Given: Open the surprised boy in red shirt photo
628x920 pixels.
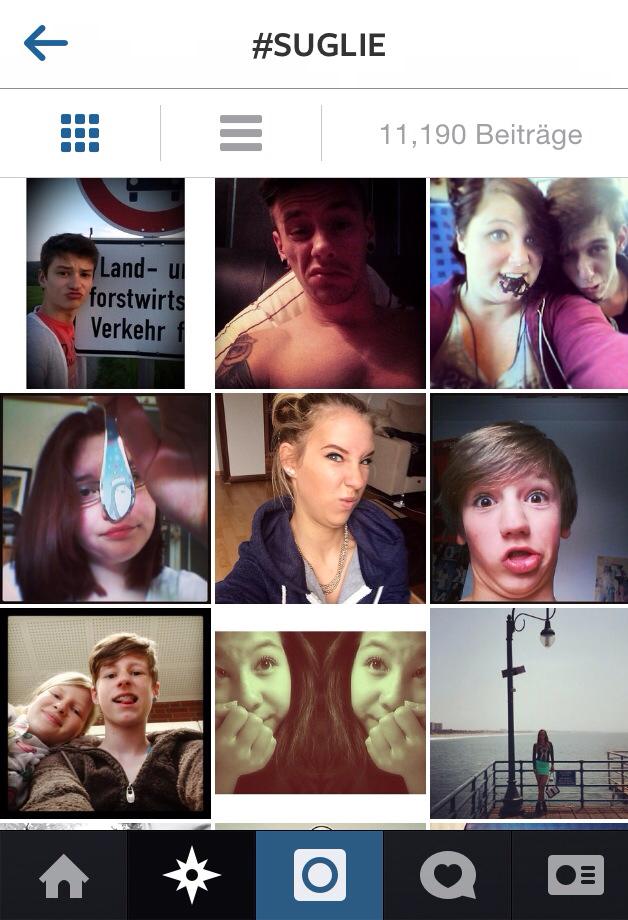Looking at the screenshot, I should tap(528, 498).
